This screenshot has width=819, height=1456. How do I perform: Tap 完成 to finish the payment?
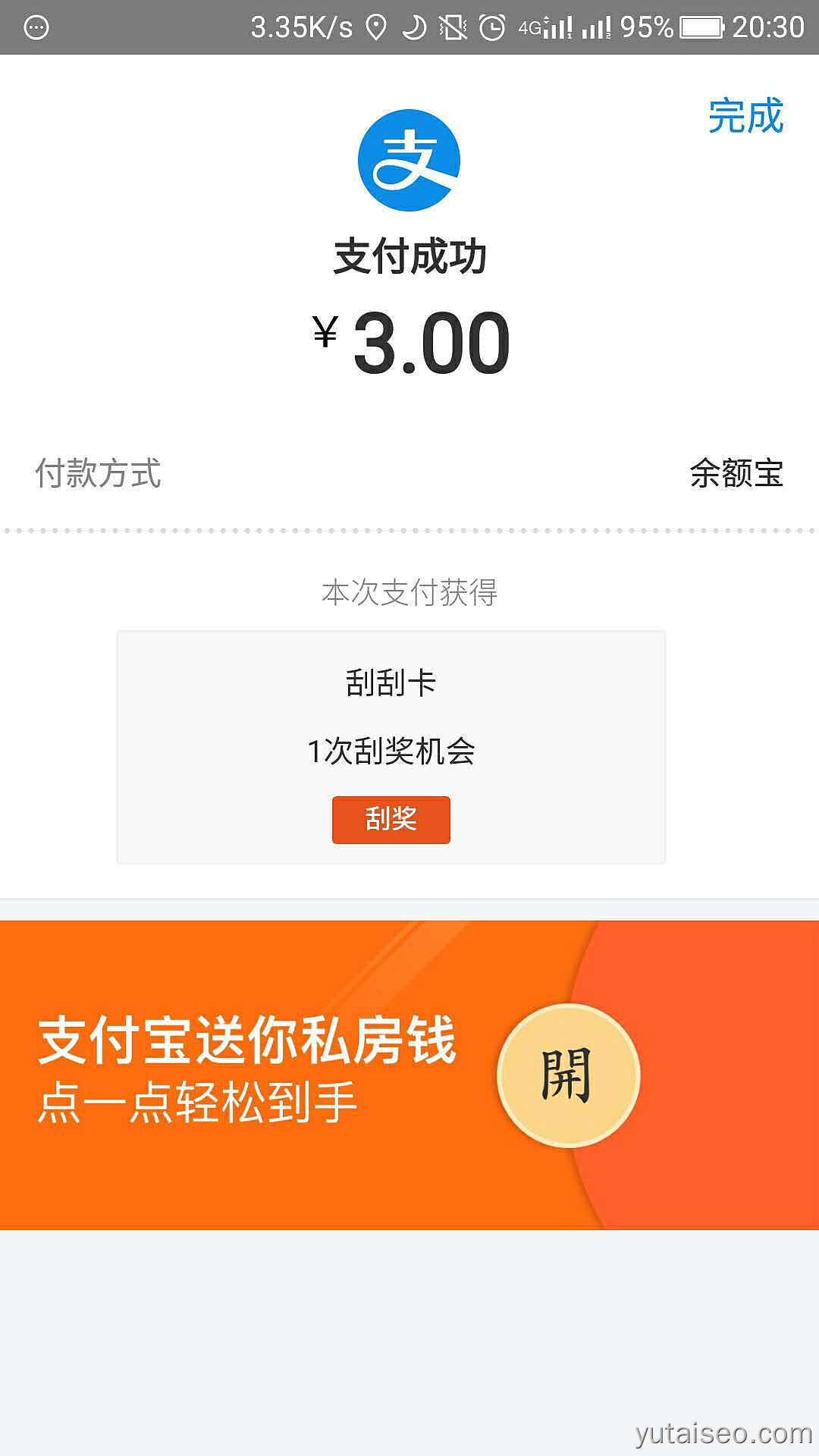pos(745,117)
